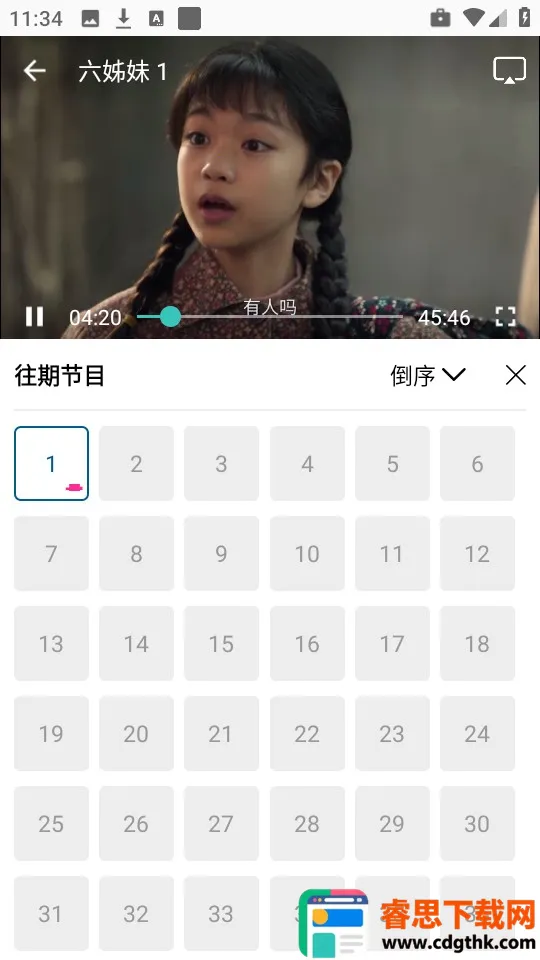Screen dimensions: 540x960
Task: Select episode 16
Action: pos(307,643)
